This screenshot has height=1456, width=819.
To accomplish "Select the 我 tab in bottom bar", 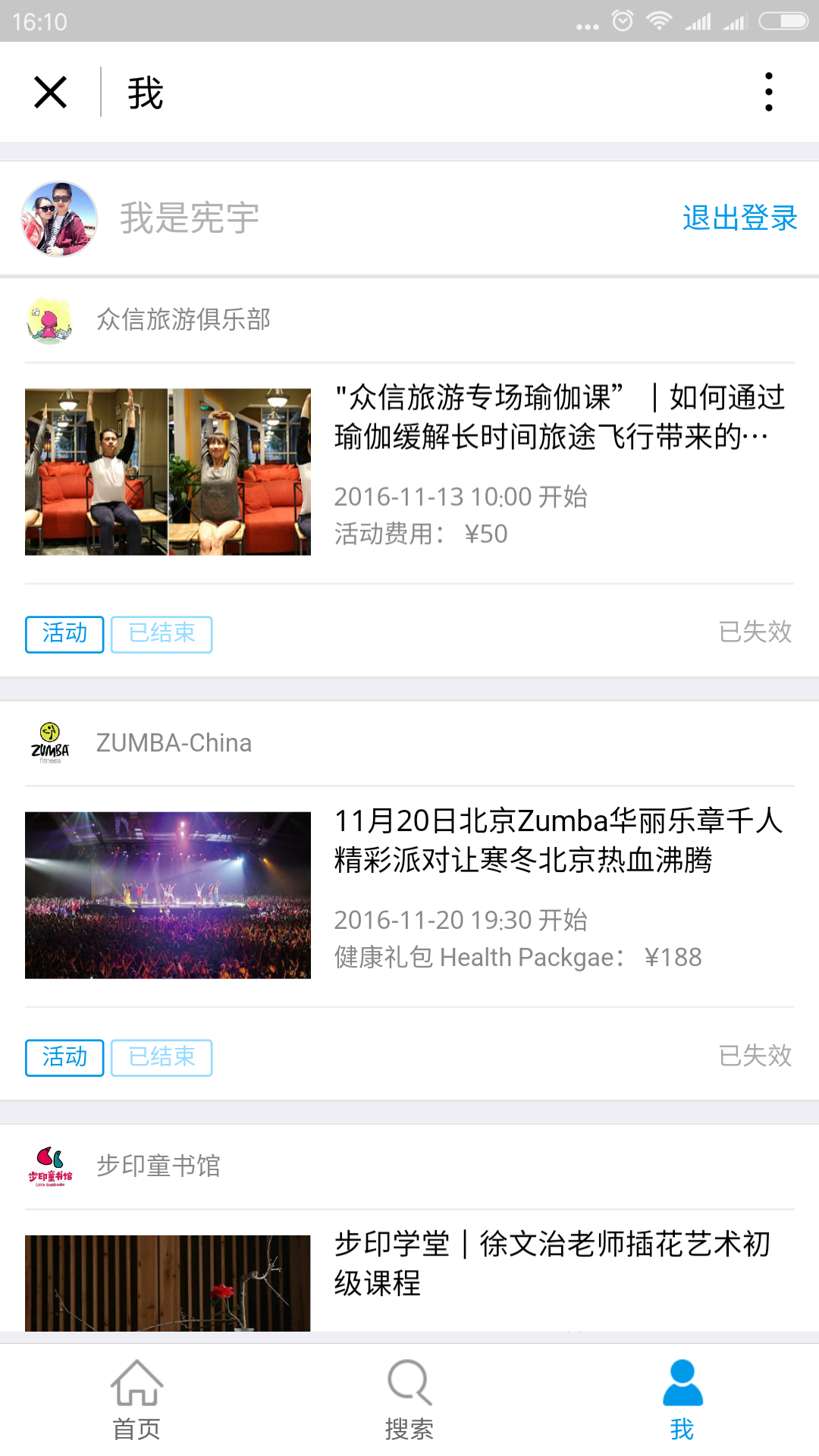I will click(x=682, y=1400).
